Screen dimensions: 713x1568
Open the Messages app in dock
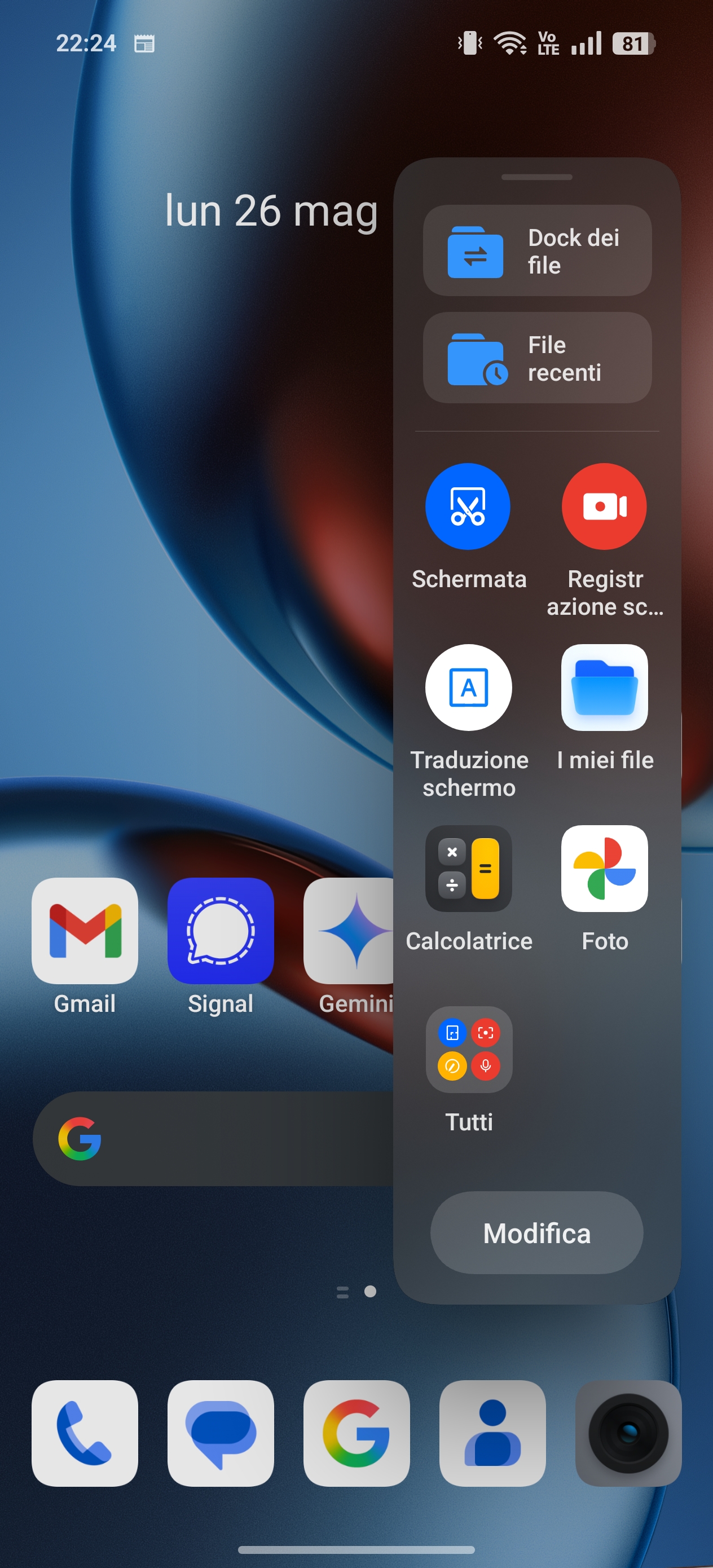tap(221, 1433)
